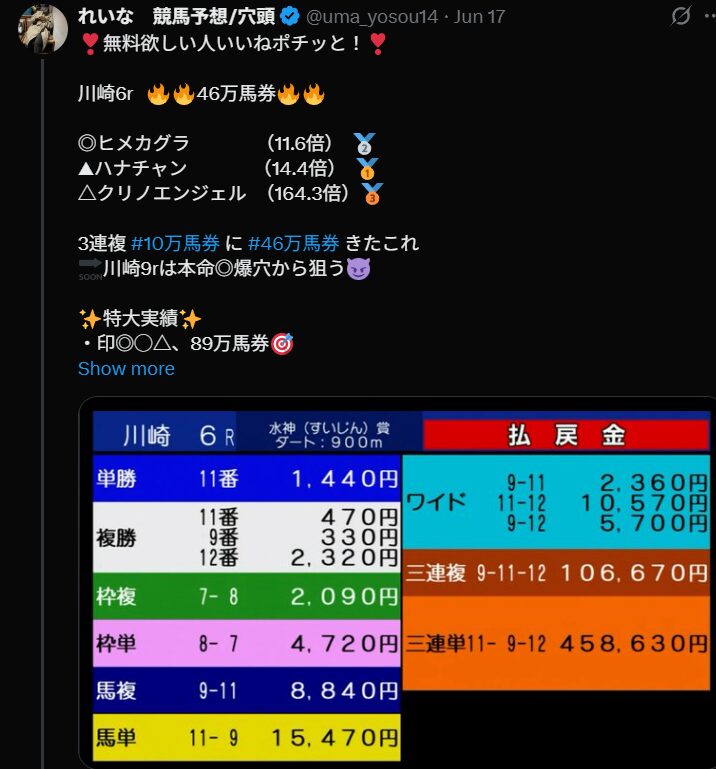Open the #10万馬券 hashtag

pos(176,243)
